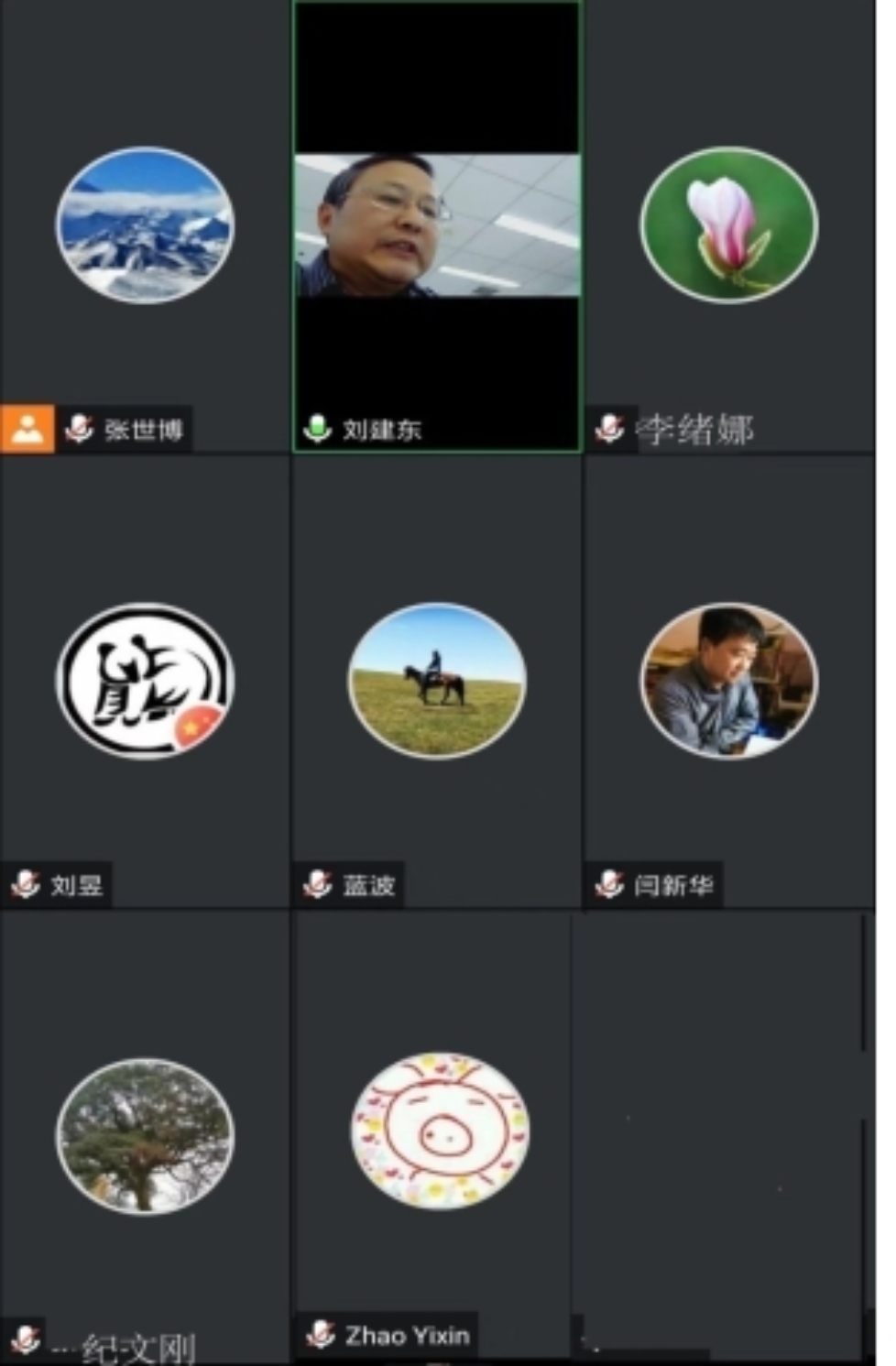The height and width of the screenshot is (1366, 896).
Task: Select 张世博's participant tile
Action: 145,225
